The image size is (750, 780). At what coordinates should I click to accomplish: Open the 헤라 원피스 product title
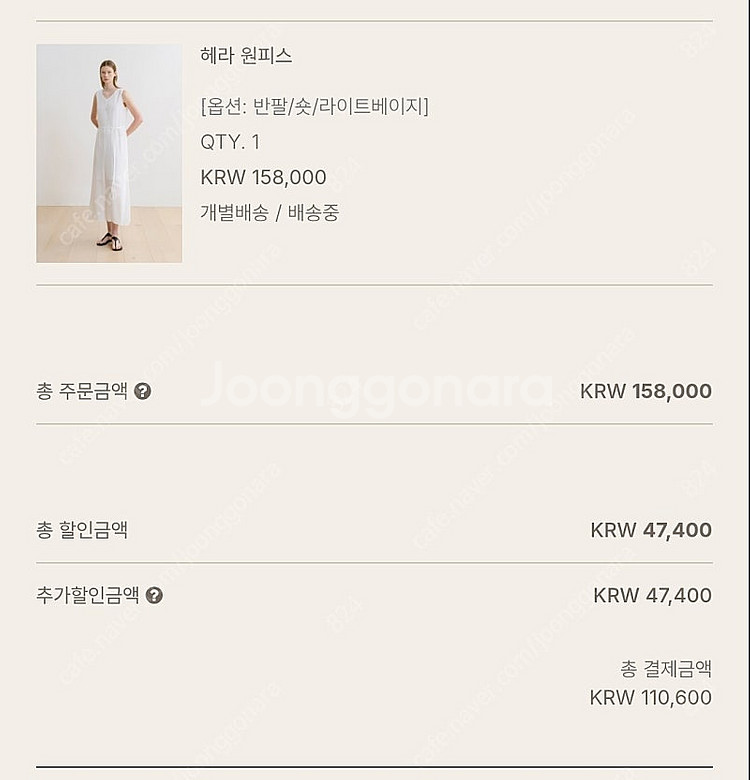point(246,56)
